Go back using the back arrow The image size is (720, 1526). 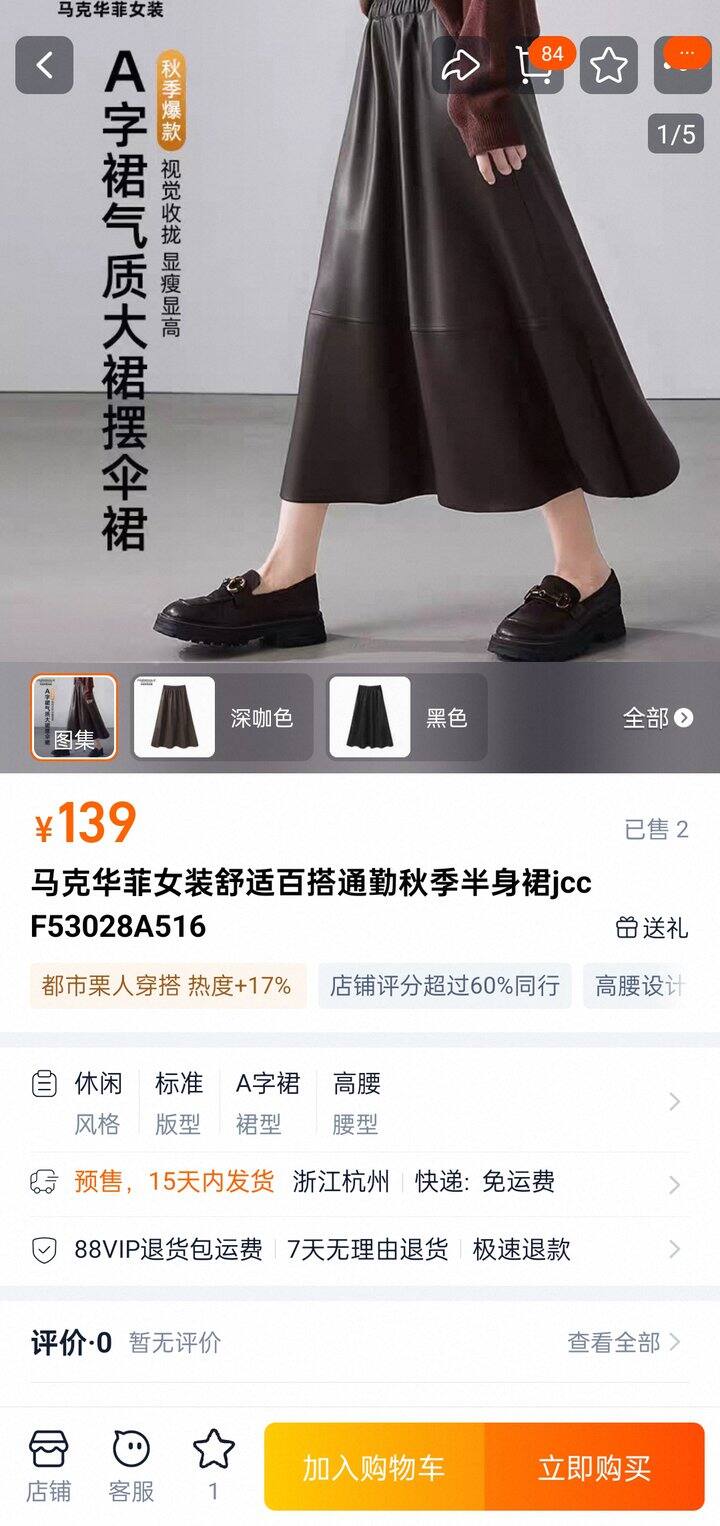[x=44, y=66]
